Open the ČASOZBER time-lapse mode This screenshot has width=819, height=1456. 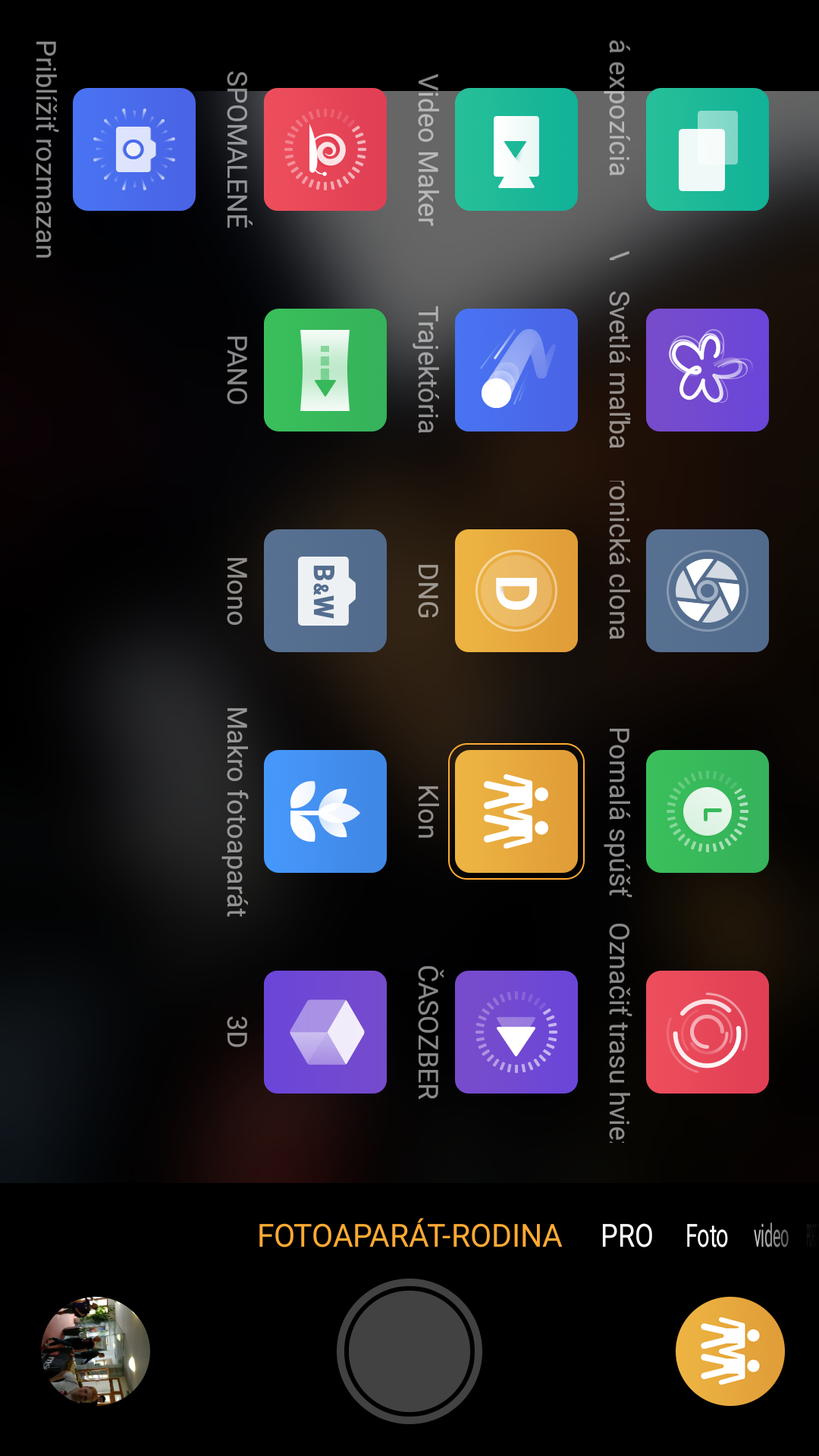516,1032
